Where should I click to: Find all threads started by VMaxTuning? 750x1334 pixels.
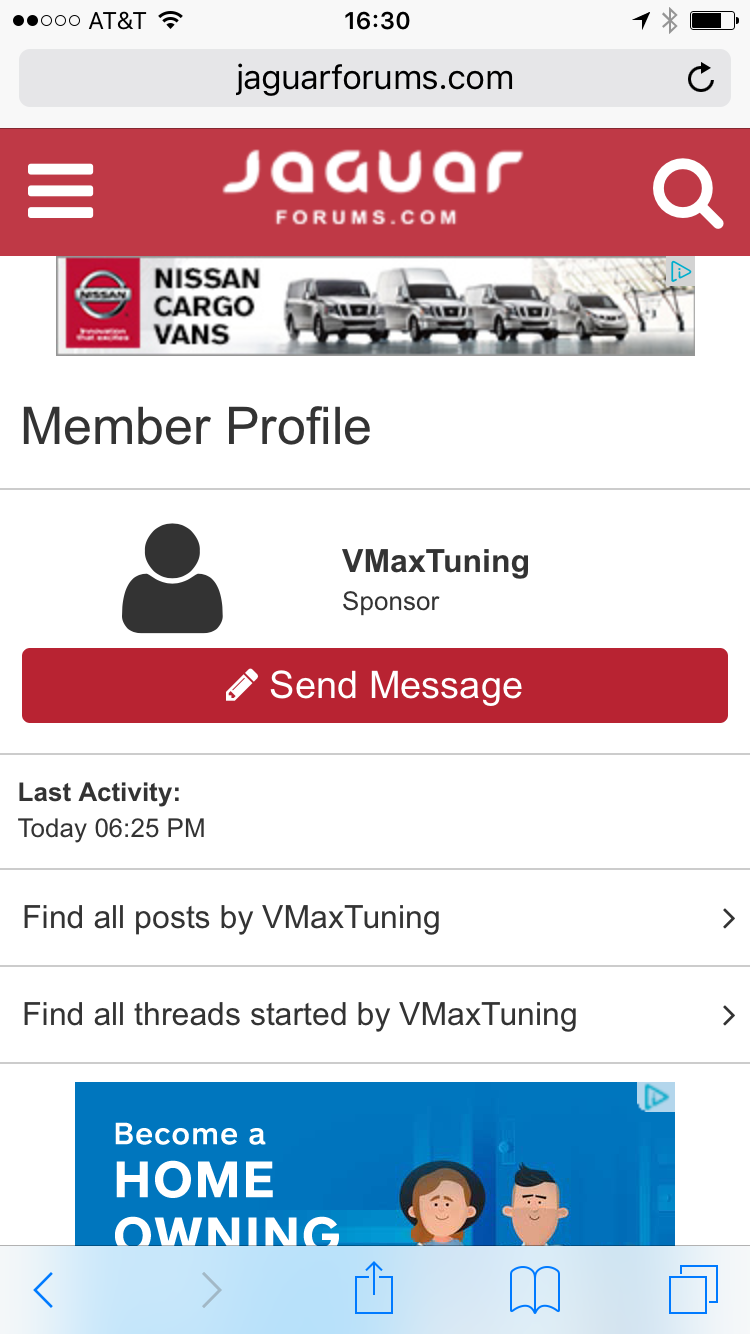click(x=375, y=1015)
